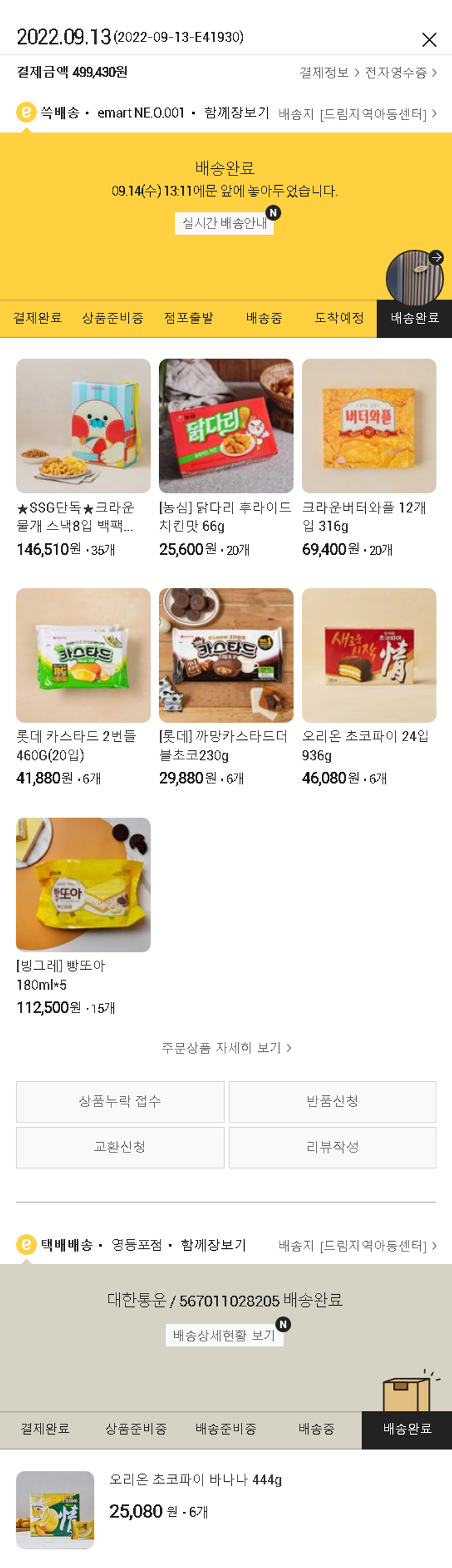Tap the 상품누락 접수 button
The width and height of the screenshot is (452, 1568).
coord(120,1101)
